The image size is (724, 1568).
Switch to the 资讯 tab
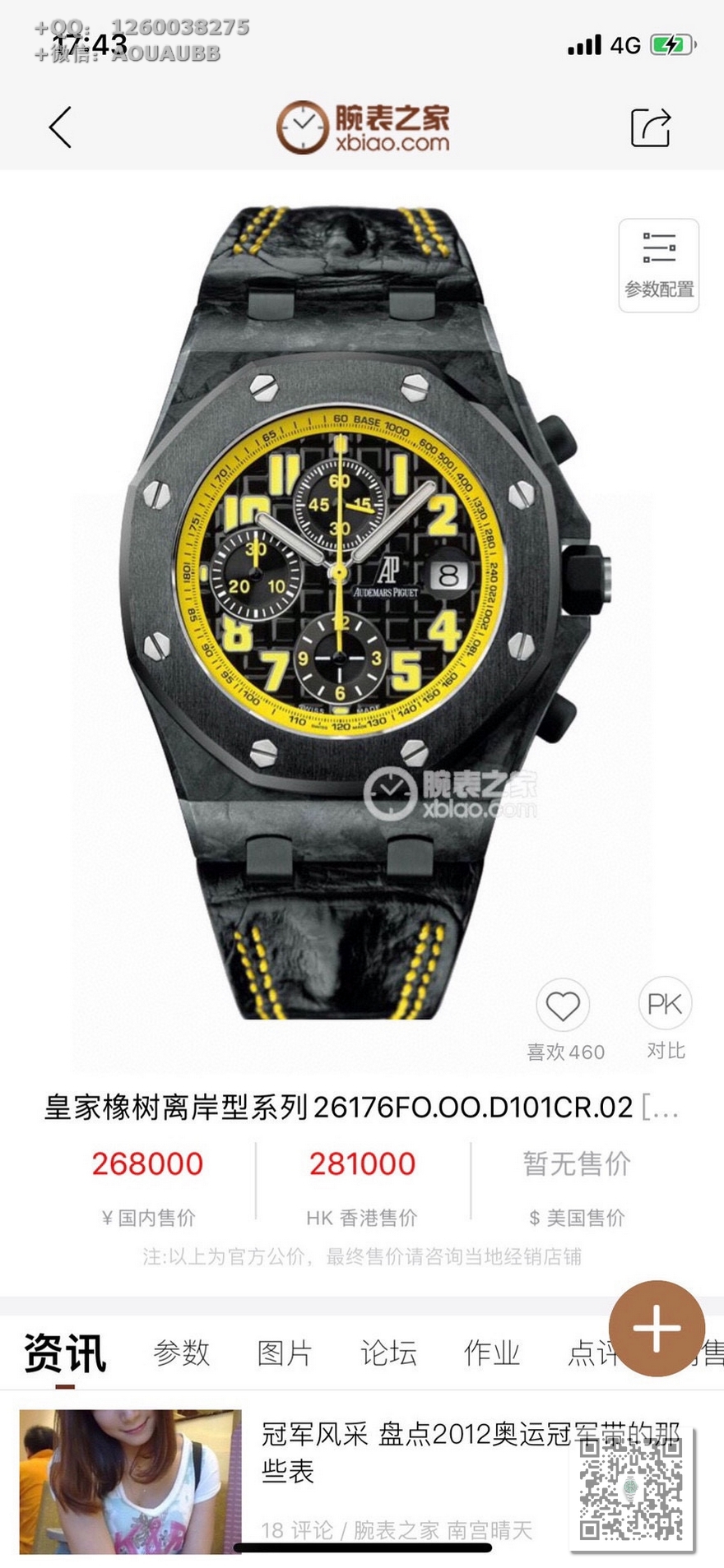click(64, 1353)
